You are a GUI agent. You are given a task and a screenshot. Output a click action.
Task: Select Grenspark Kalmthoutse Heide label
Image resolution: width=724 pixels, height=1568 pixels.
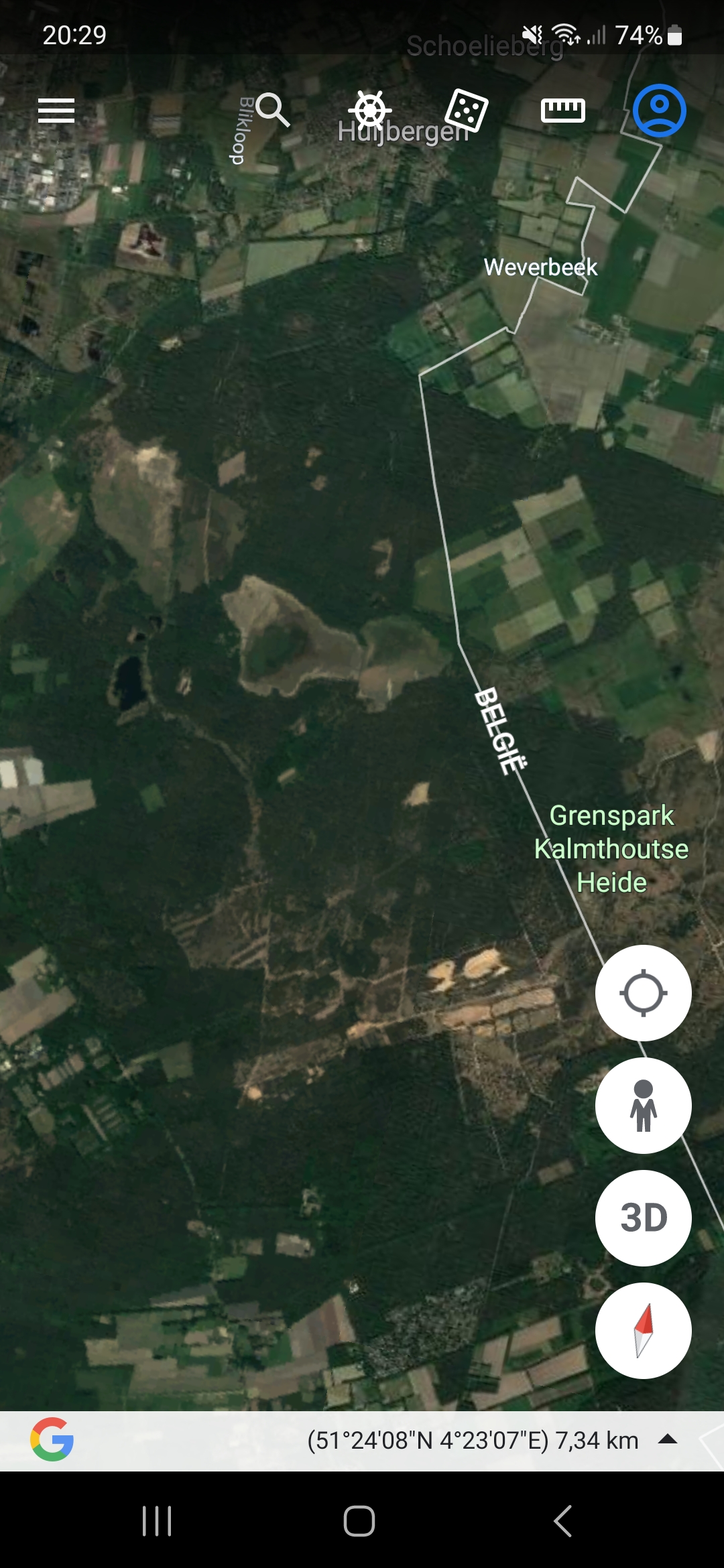611,849
